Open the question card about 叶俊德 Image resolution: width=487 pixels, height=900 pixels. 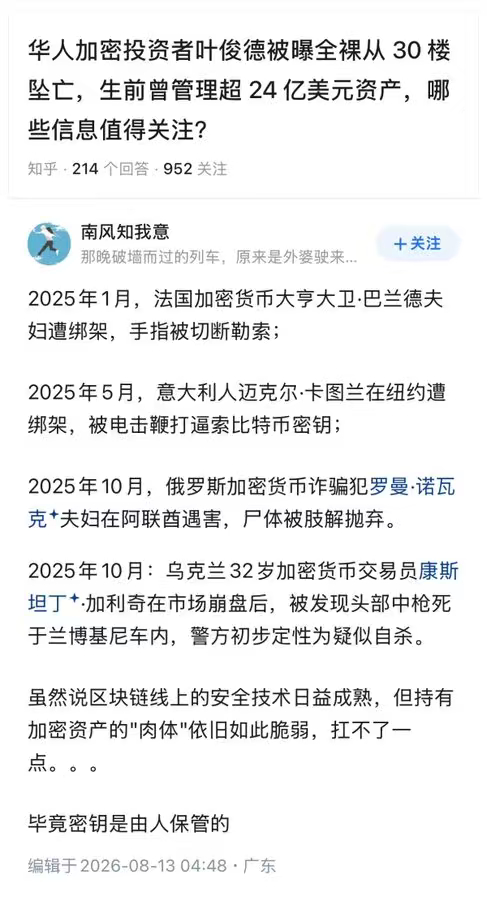tap(244, 105)
